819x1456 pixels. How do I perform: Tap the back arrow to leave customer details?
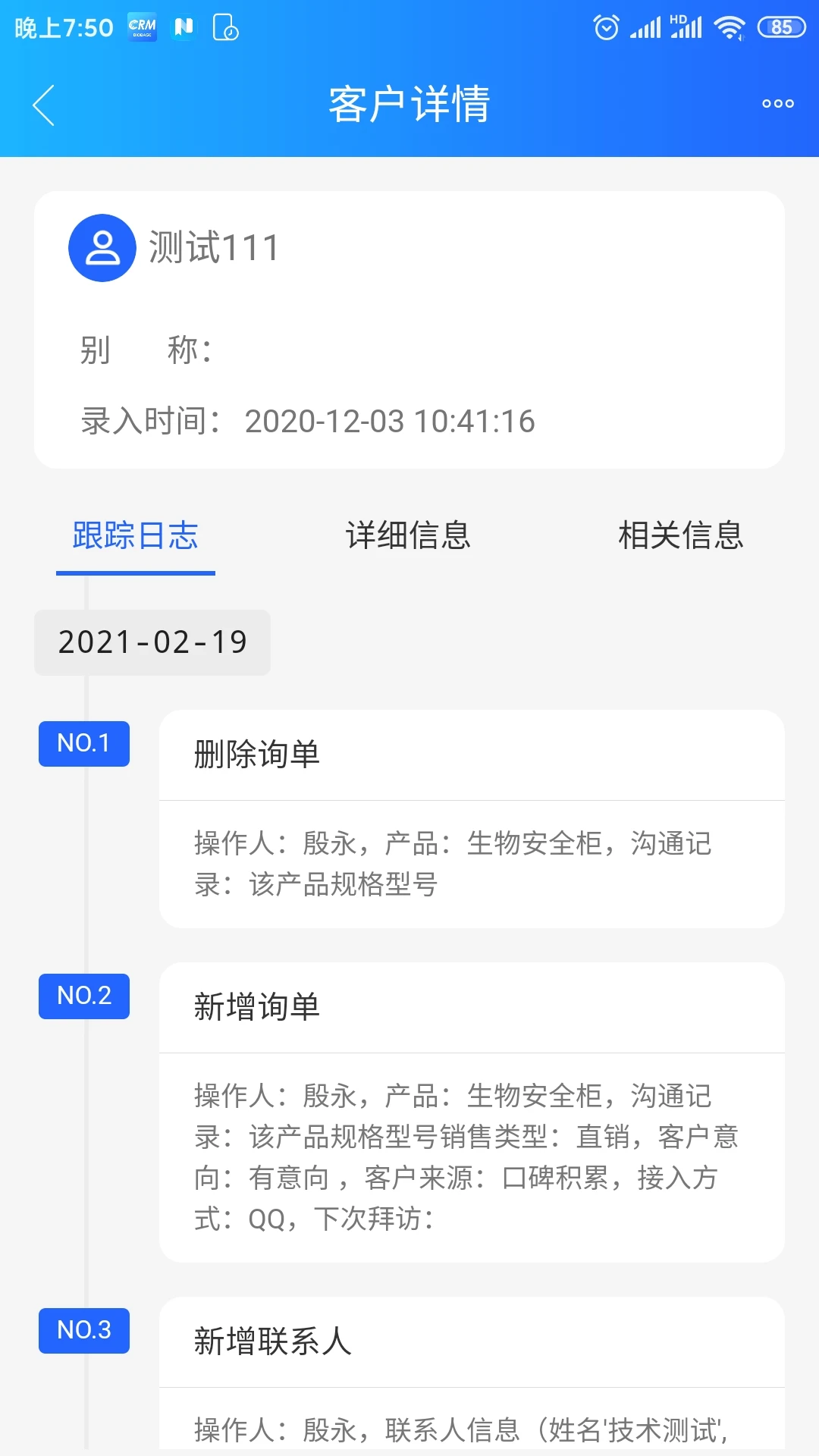[43, 105]
